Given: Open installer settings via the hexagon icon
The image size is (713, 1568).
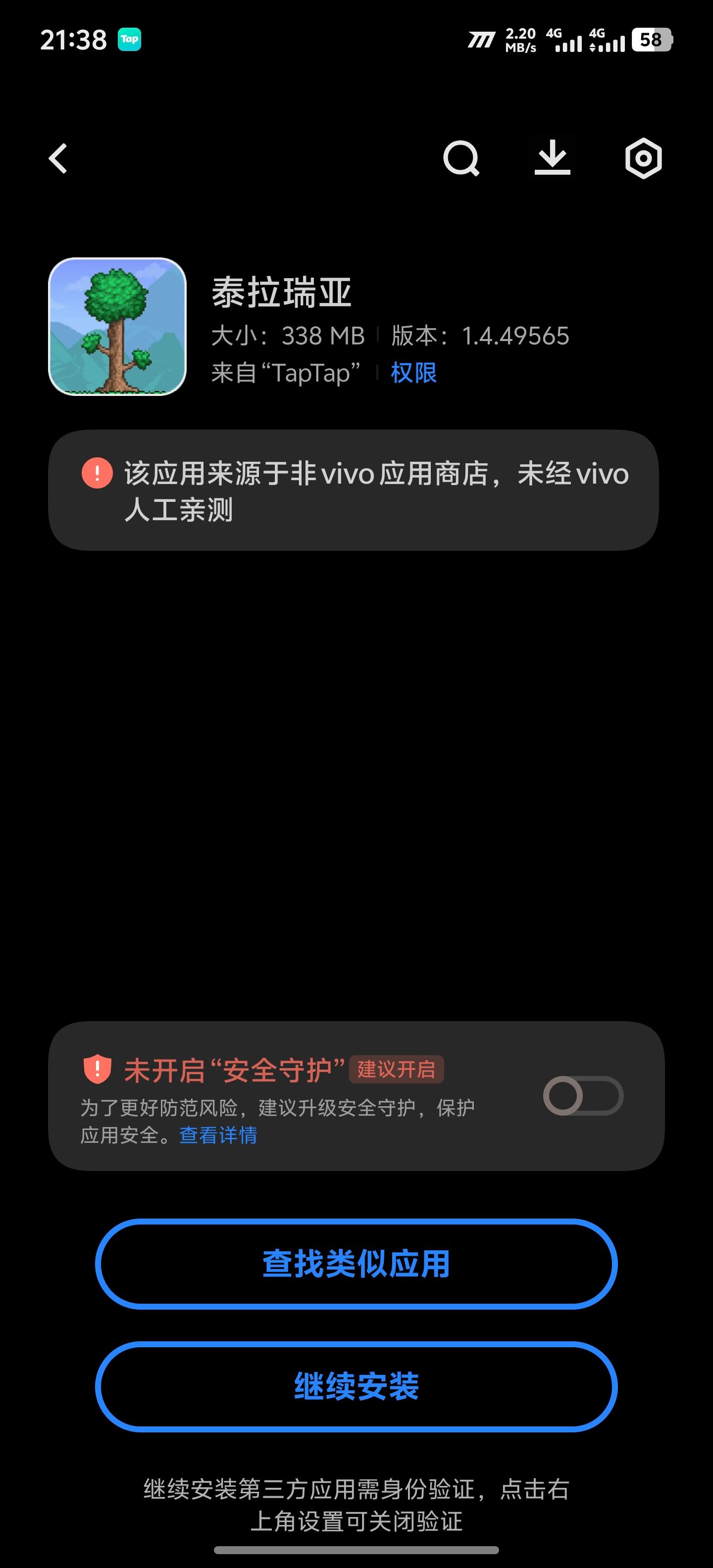Looking at the screenshot, I should (643, 159).
